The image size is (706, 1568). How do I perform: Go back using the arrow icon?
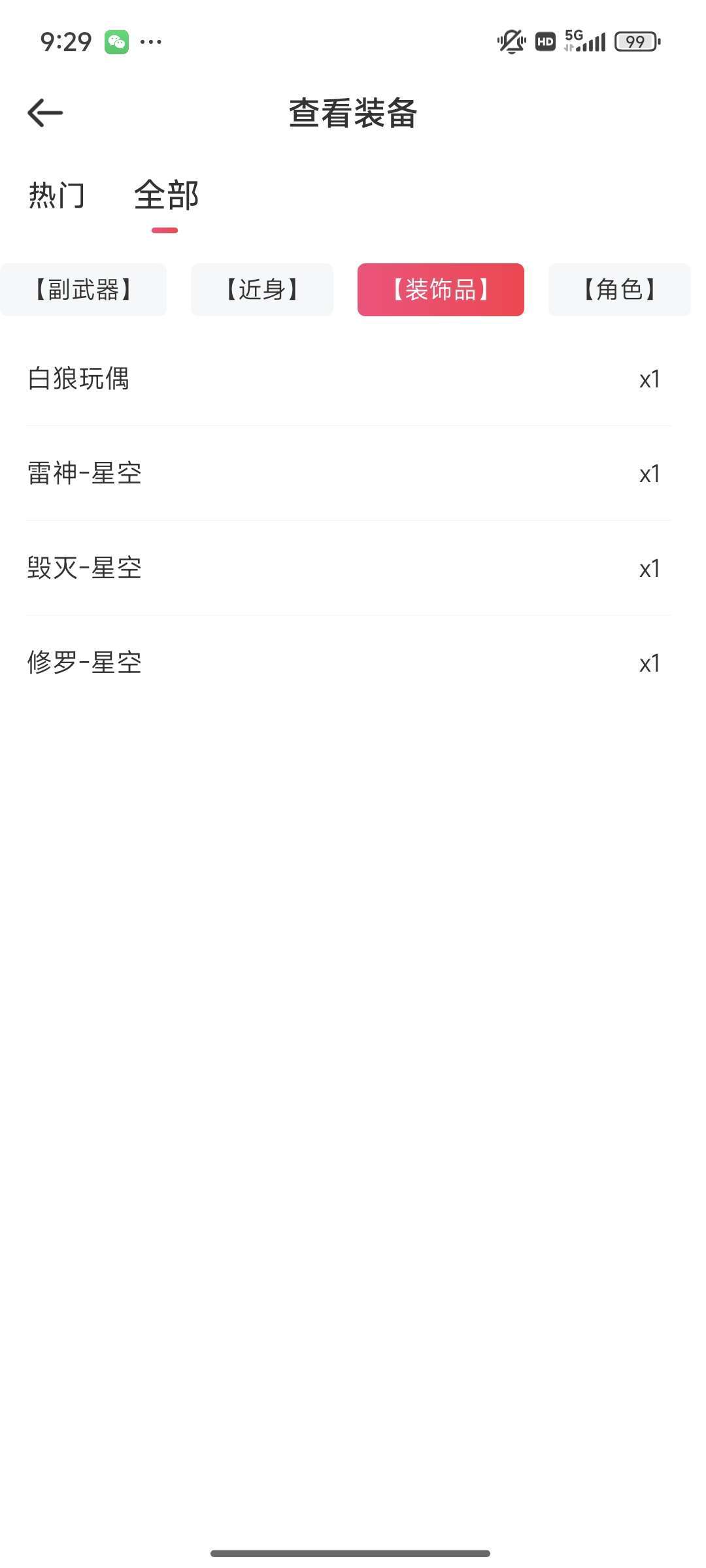click(45, 113)
